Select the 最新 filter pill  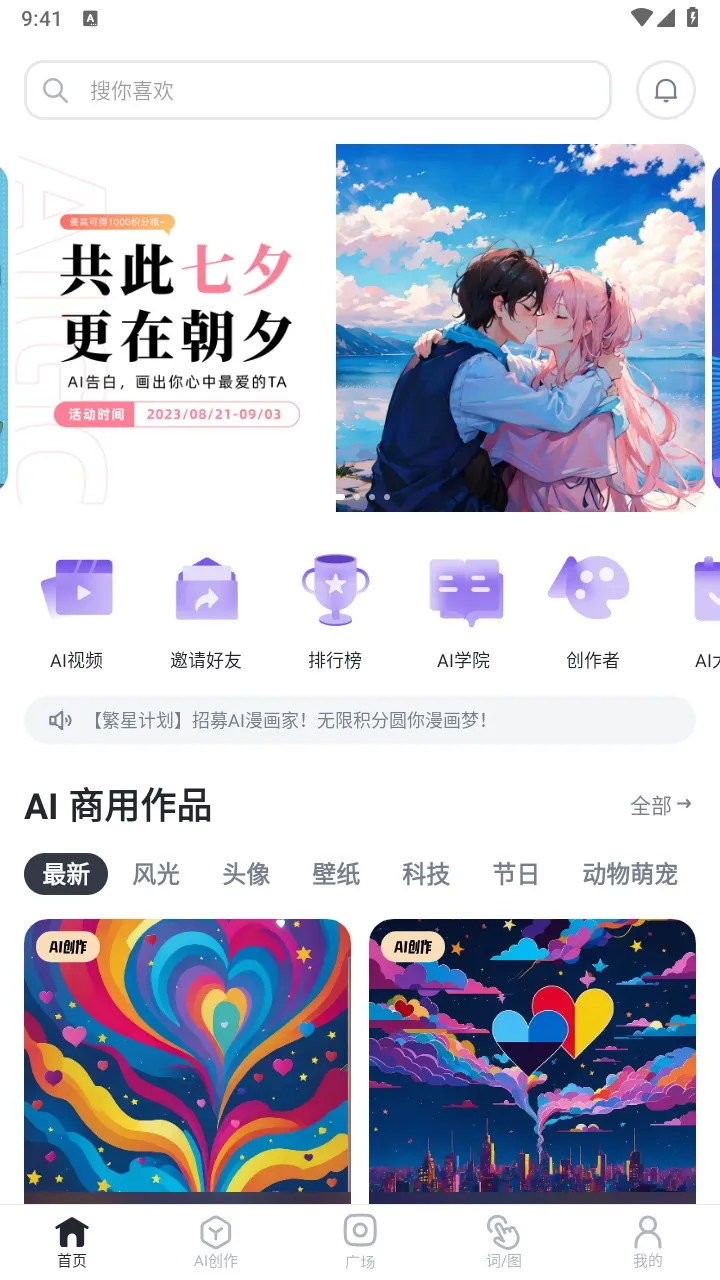coord(65,873)
